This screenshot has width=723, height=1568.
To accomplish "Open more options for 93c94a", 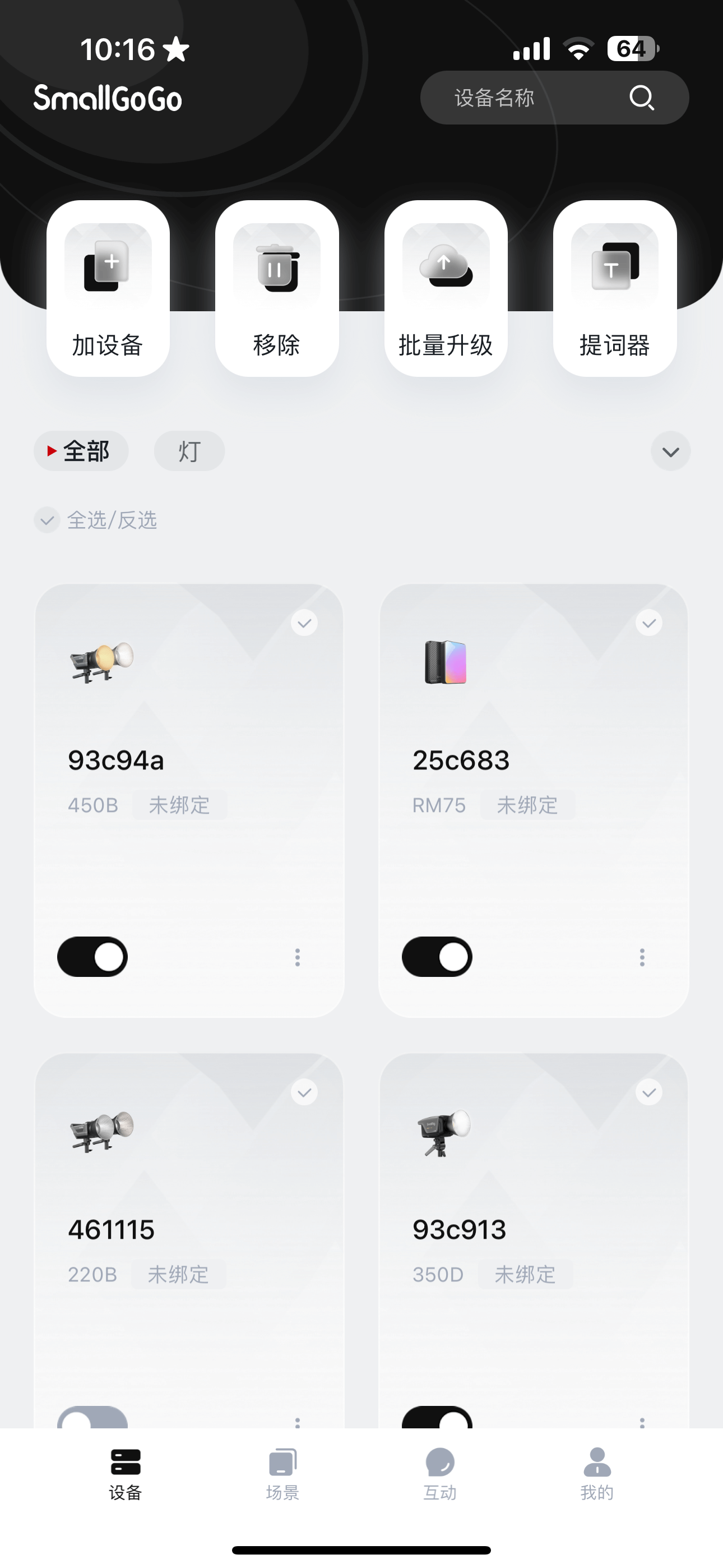I will coord(297,957).
